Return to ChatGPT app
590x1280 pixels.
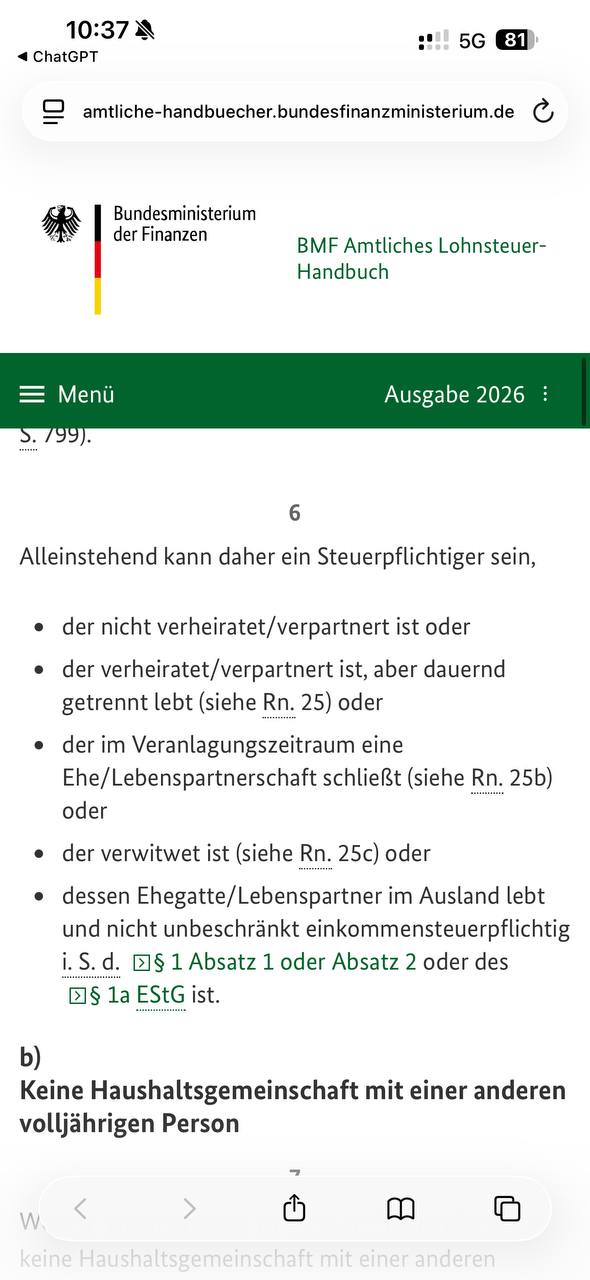57,57
